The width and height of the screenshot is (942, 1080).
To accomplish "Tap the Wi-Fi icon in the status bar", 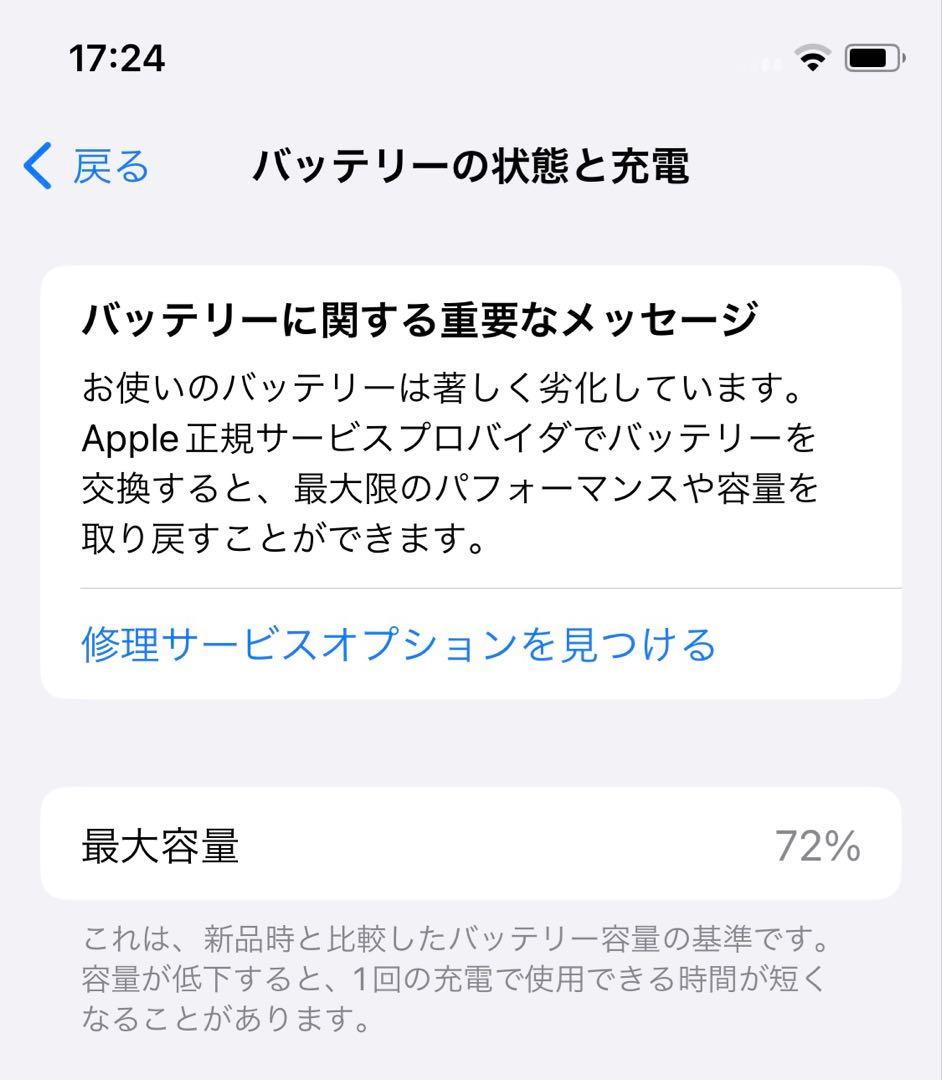I will click(812, 58).
